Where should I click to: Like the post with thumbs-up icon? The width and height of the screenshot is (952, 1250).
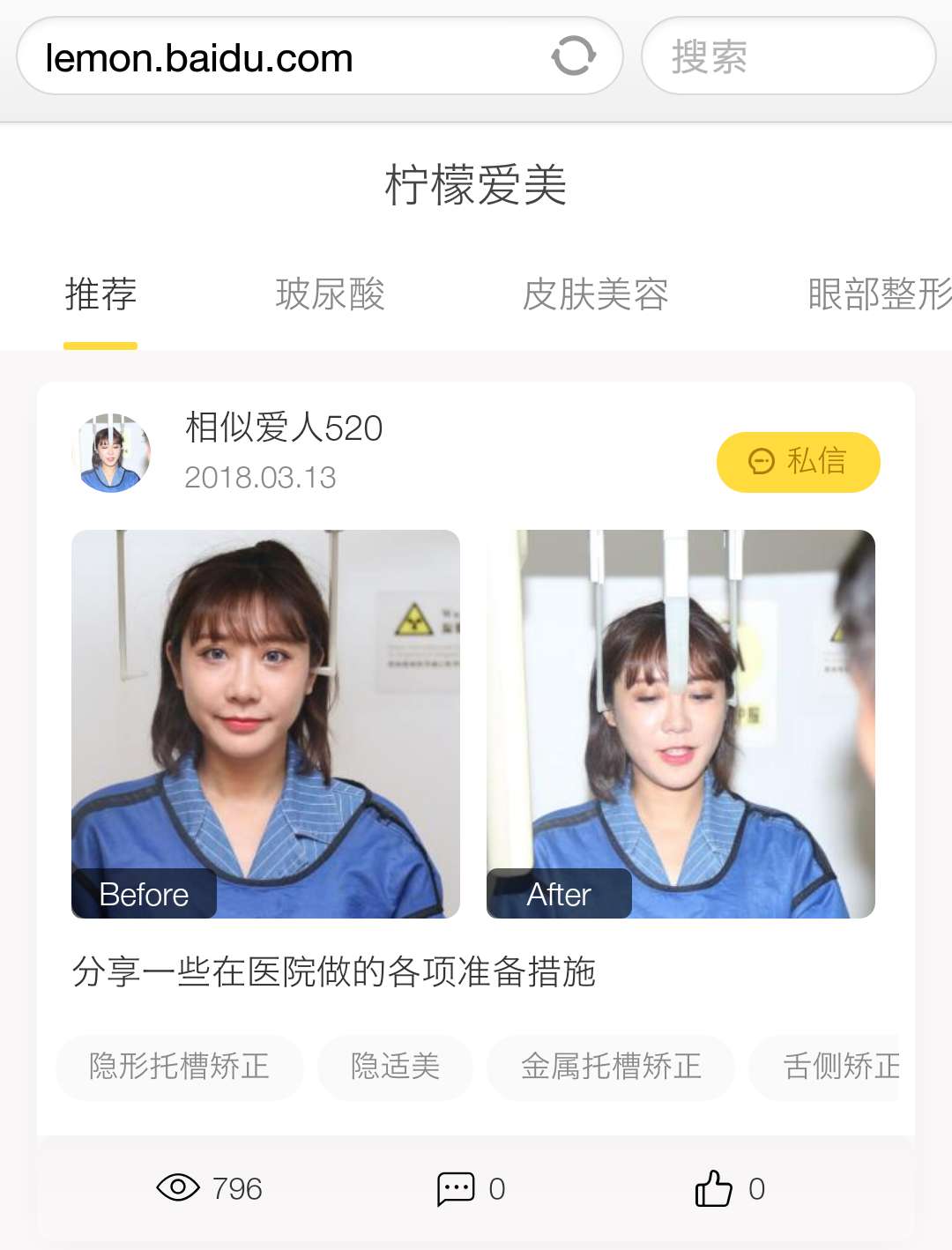pos(714,1188)
